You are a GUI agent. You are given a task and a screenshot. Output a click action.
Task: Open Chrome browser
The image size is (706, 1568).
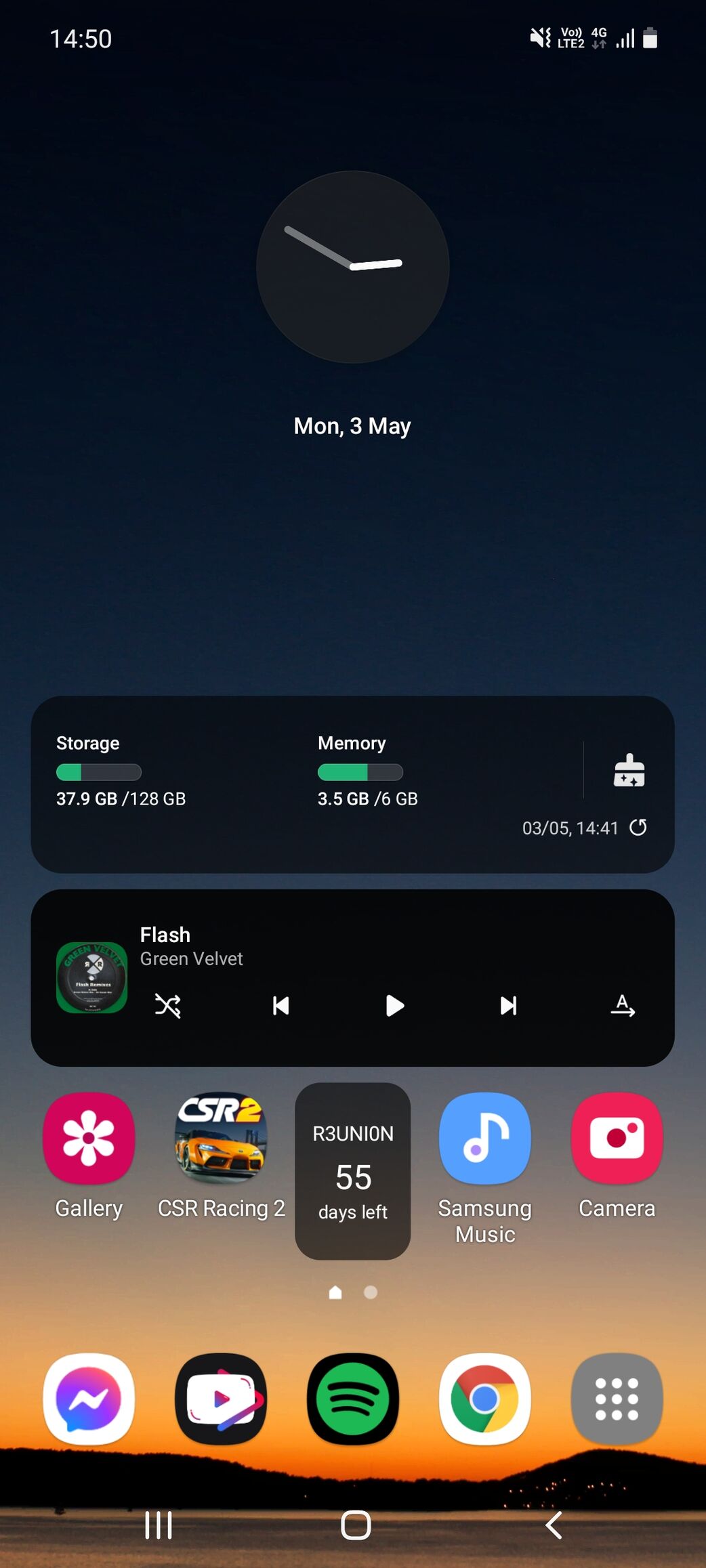[x=485, y=1399]
